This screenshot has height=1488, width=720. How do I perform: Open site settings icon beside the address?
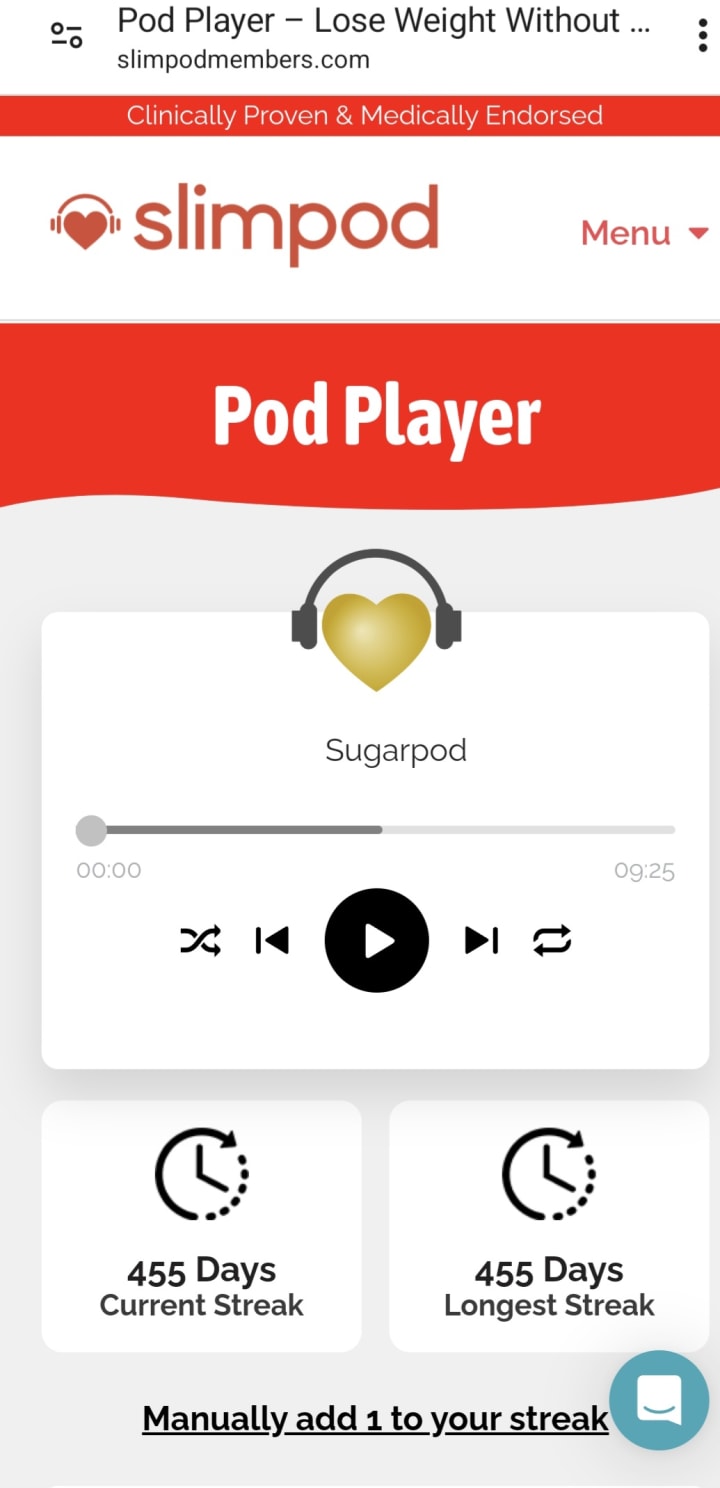66,36
